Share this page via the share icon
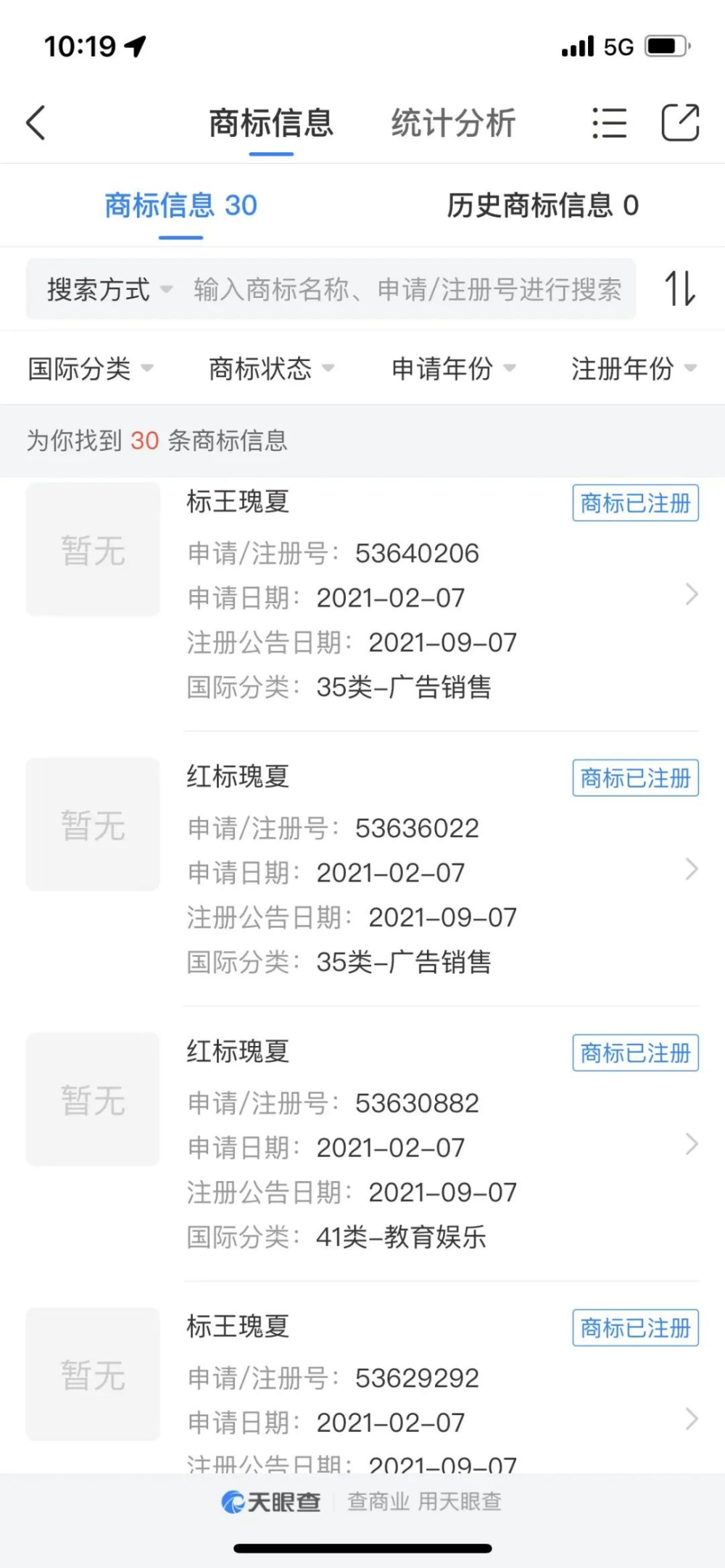Viewport: 725px width, 1568px height. [681, 122]
